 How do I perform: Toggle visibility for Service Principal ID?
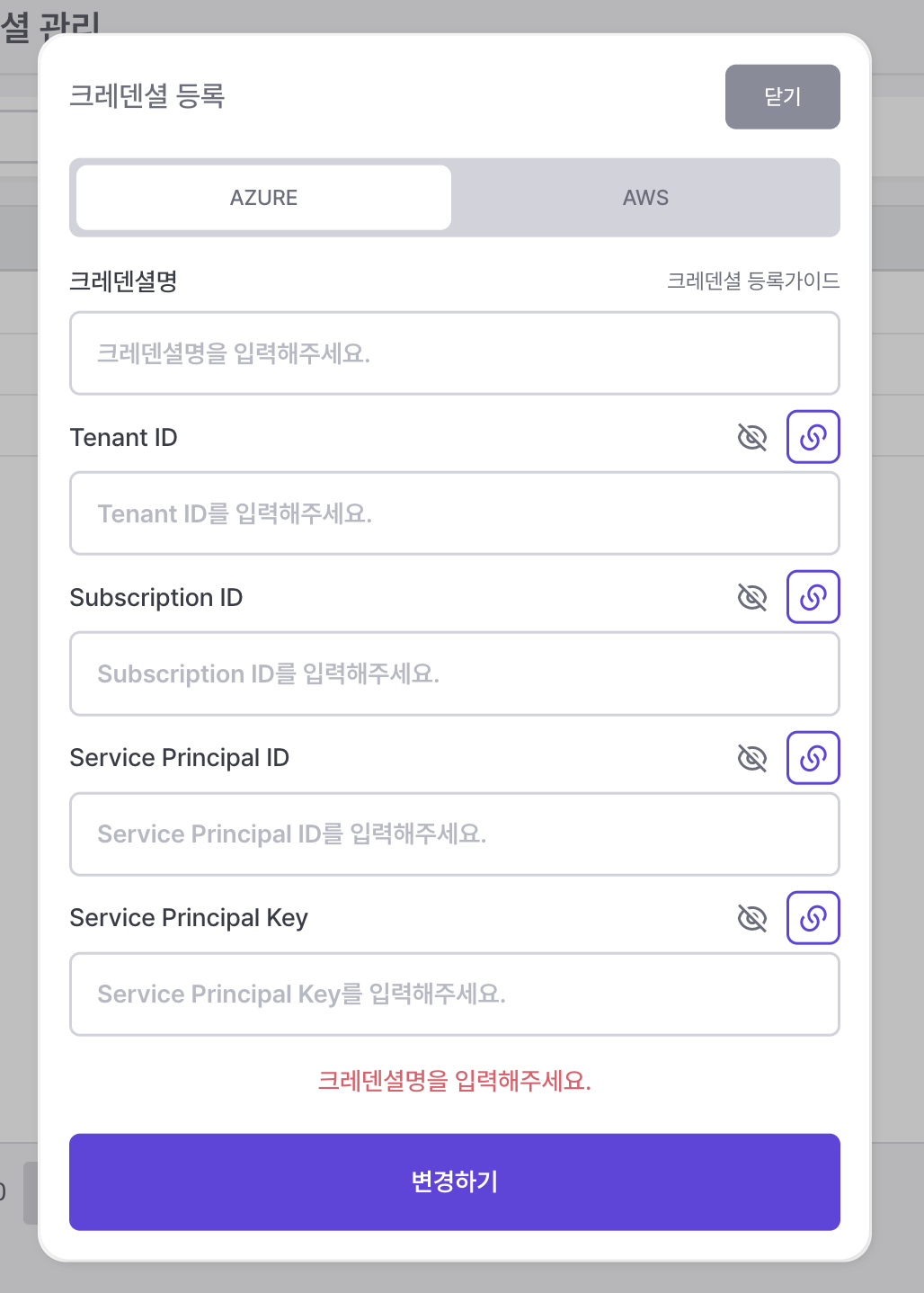click(751, 758)
